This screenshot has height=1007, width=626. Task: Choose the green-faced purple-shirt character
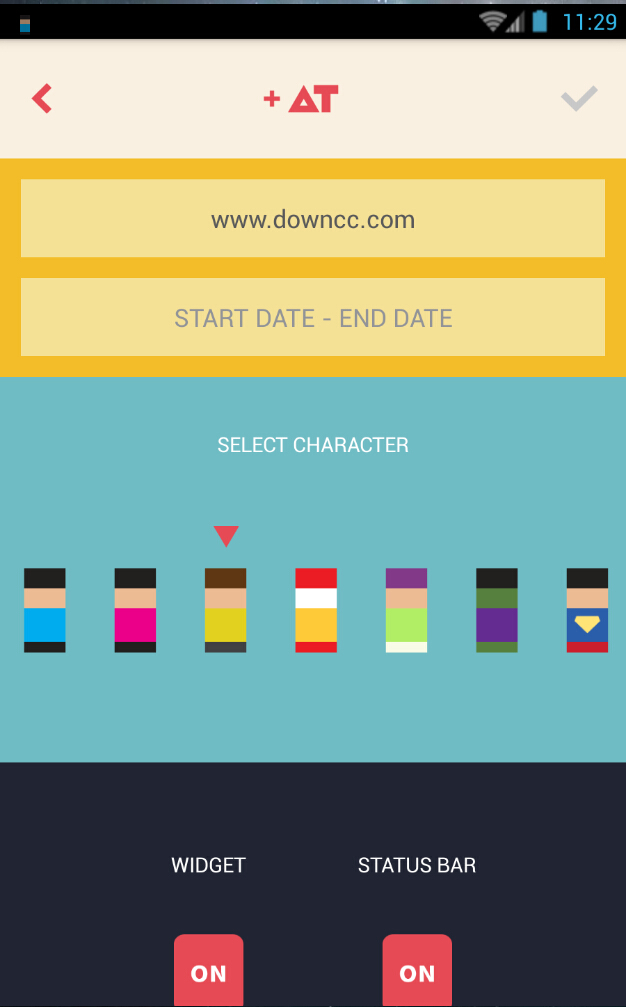[x=497, y=610]
